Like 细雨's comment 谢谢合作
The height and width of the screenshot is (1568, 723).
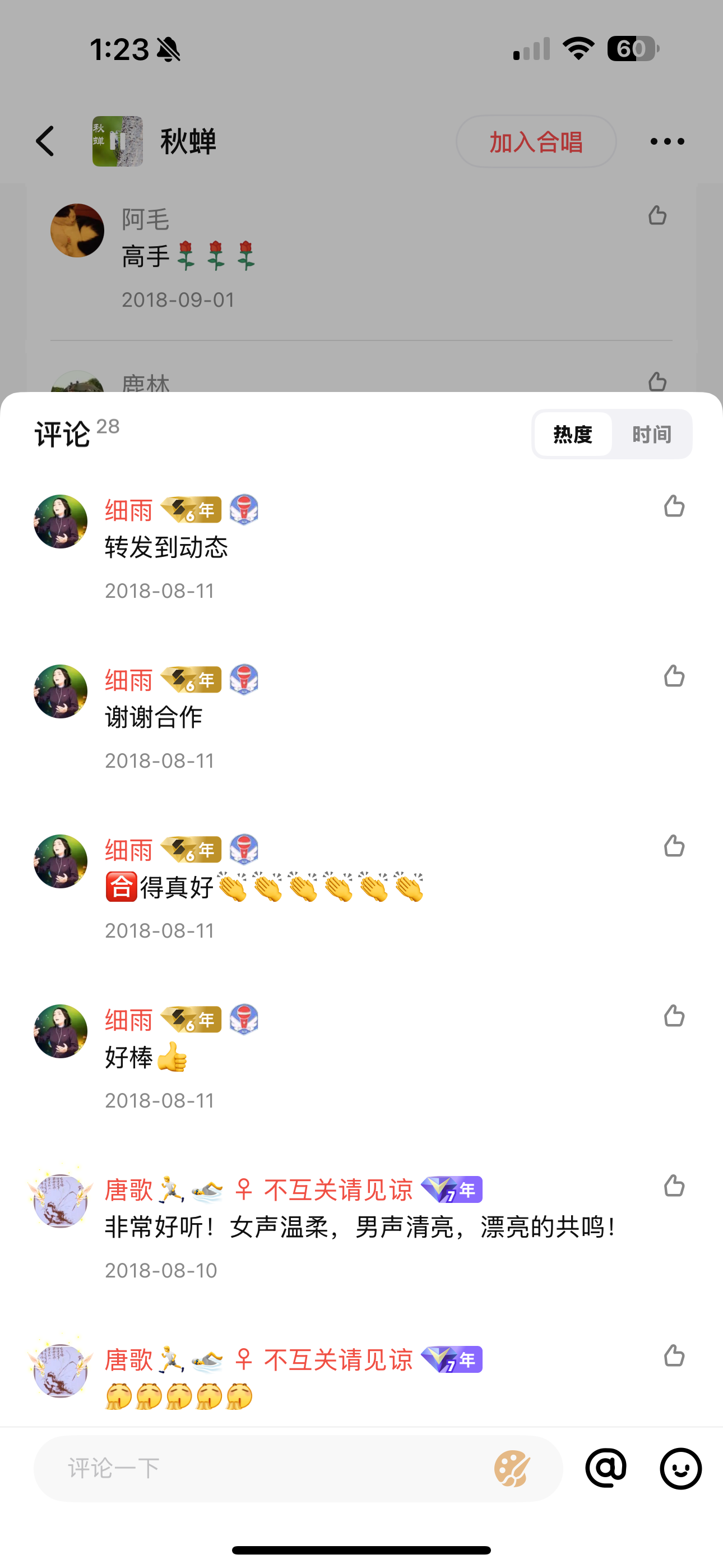[x=674, y=676]
